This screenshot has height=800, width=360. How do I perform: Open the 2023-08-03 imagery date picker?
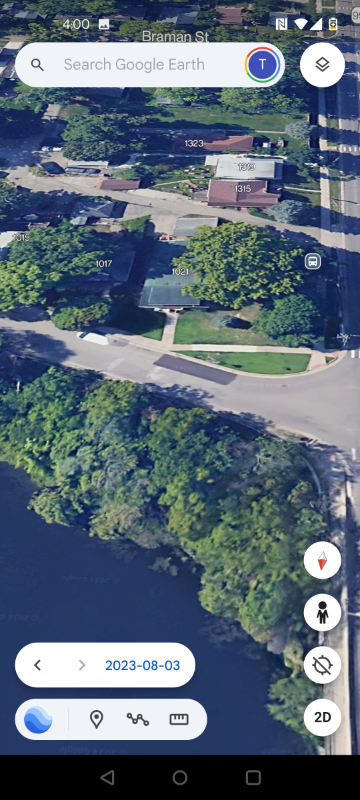pos(142,665)
